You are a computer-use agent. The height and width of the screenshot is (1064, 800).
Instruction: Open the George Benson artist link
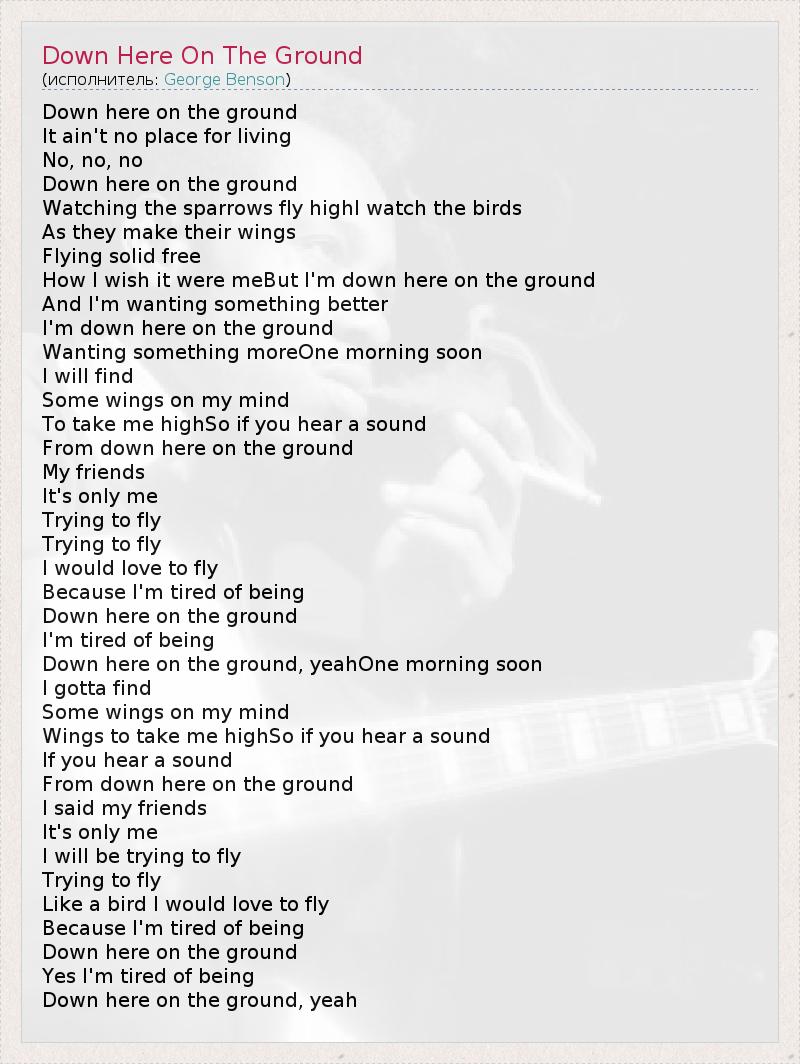pyautogui.click(x=225, y=79)
